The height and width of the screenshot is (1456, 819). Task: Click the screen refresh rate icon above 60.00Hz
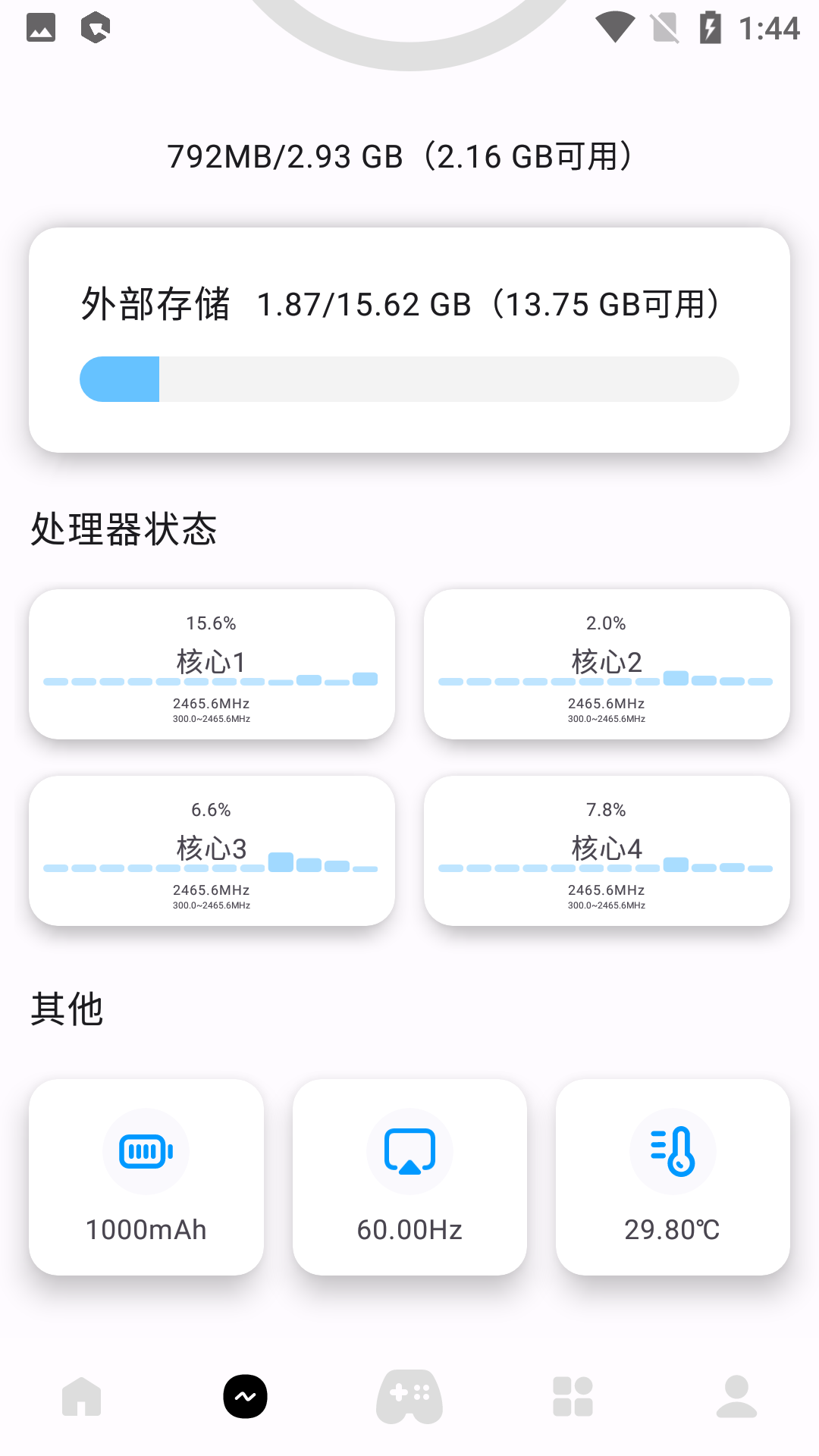click(409, 1151)
